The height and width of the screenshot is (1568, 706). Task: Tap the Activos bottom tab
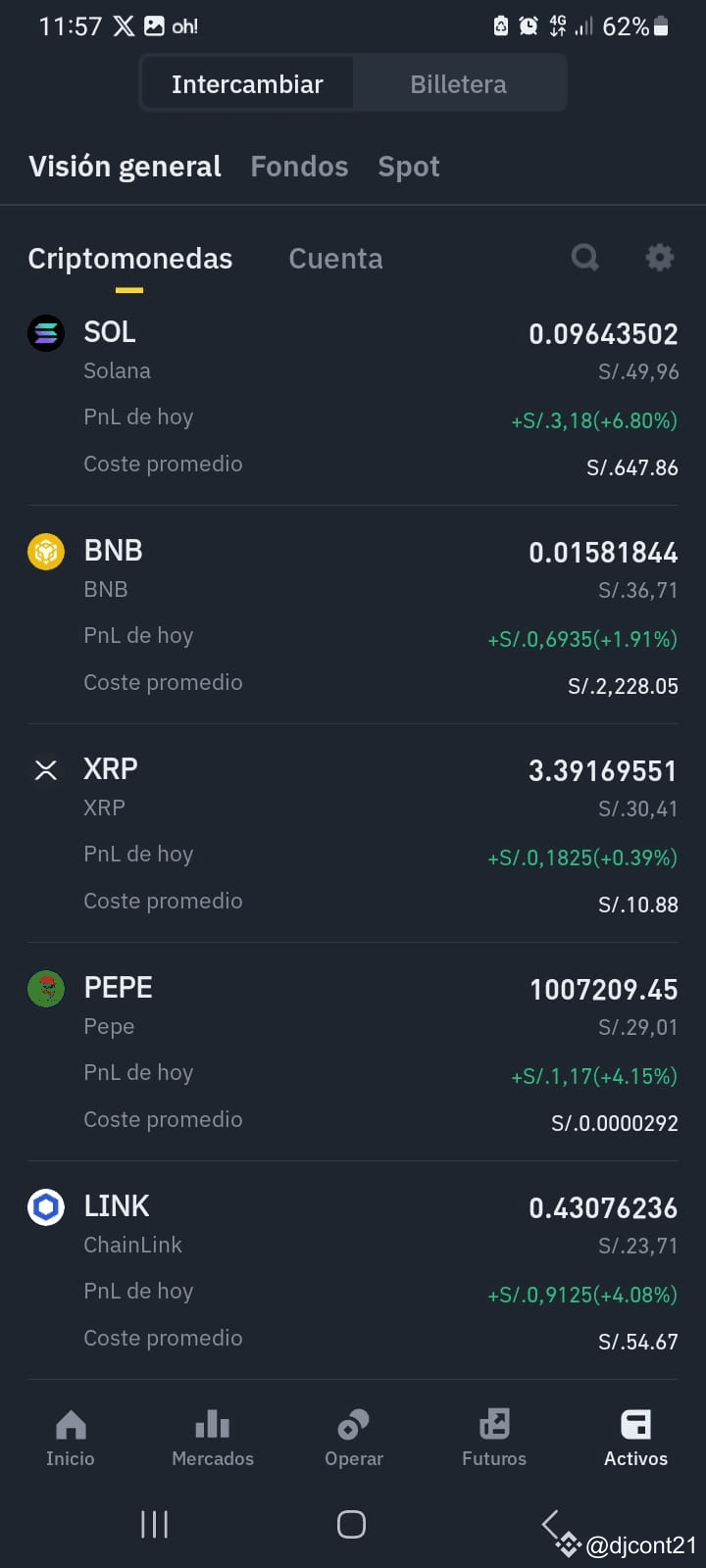tap(635, 1438)
